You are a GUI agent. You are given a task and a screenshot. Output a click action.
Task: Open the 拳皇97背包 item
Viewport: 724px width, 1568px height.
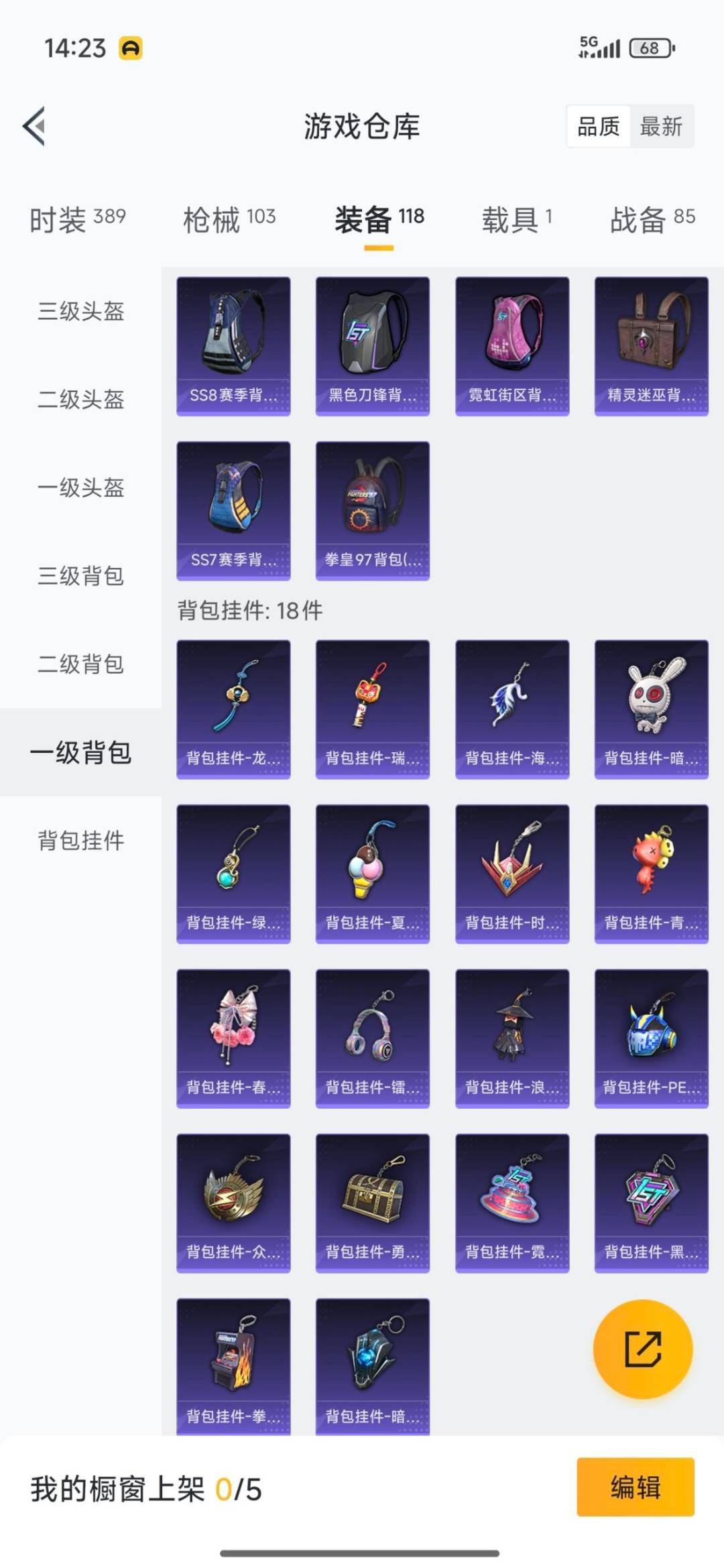coord(372,510)
